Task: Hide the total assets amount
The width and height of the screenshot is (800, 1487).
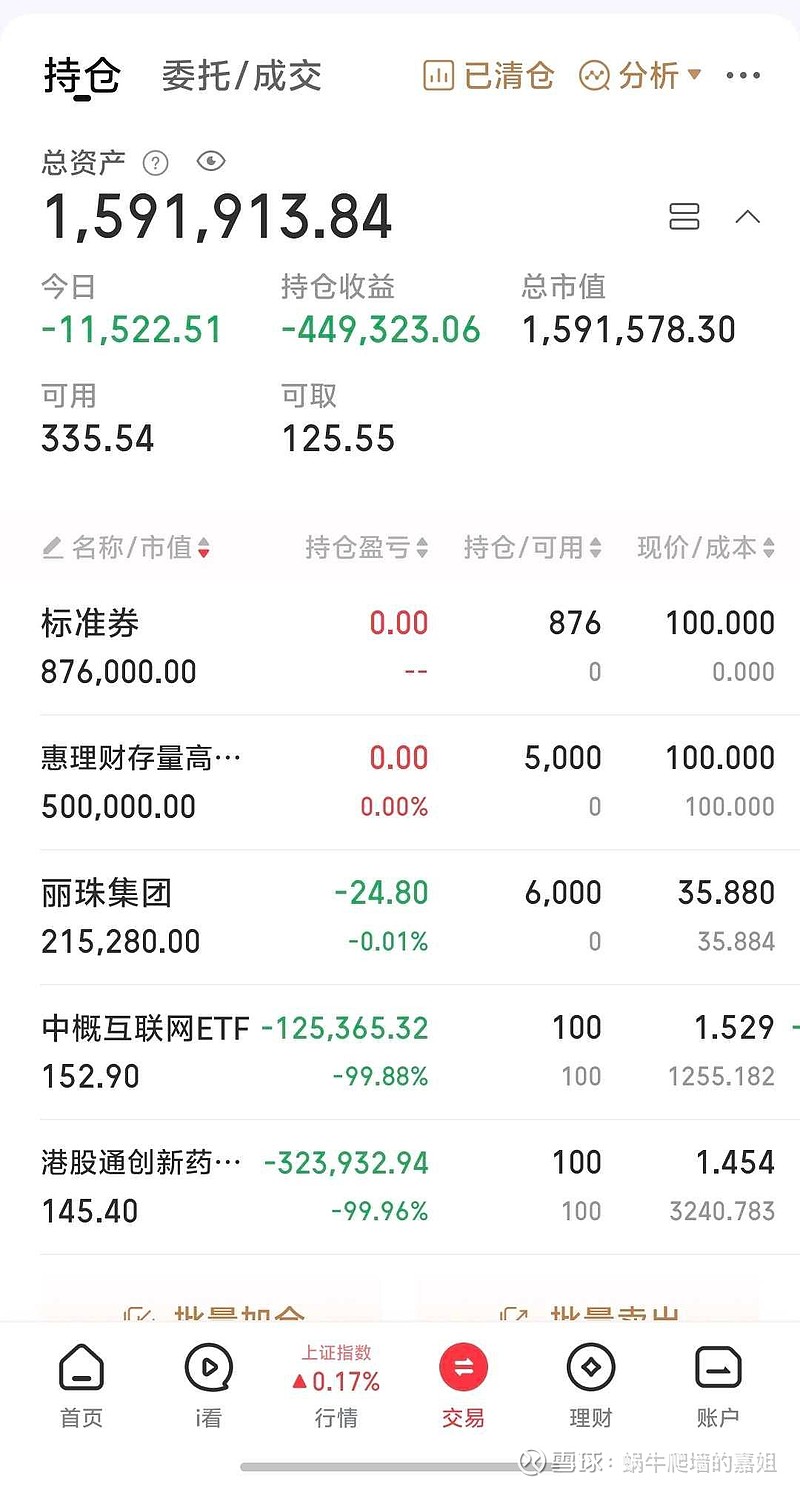Action: 211,162
